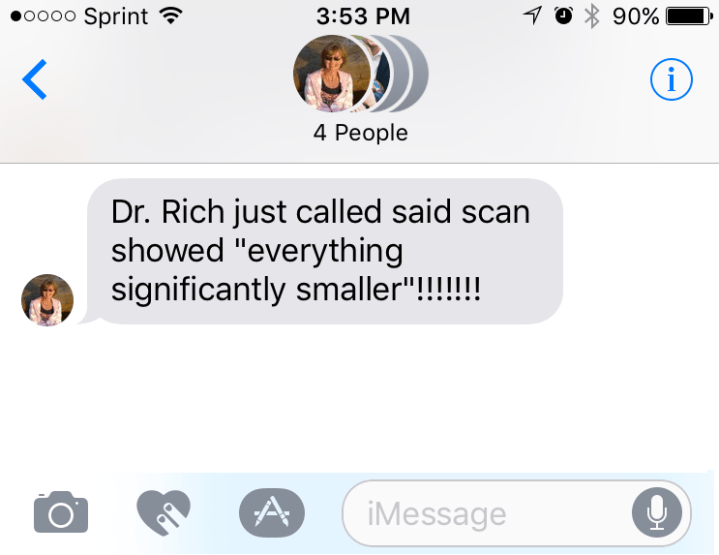Open the iMessage App Store drawer
The image size is (719, 555).
pyautogui.click(x=271, y=514)
